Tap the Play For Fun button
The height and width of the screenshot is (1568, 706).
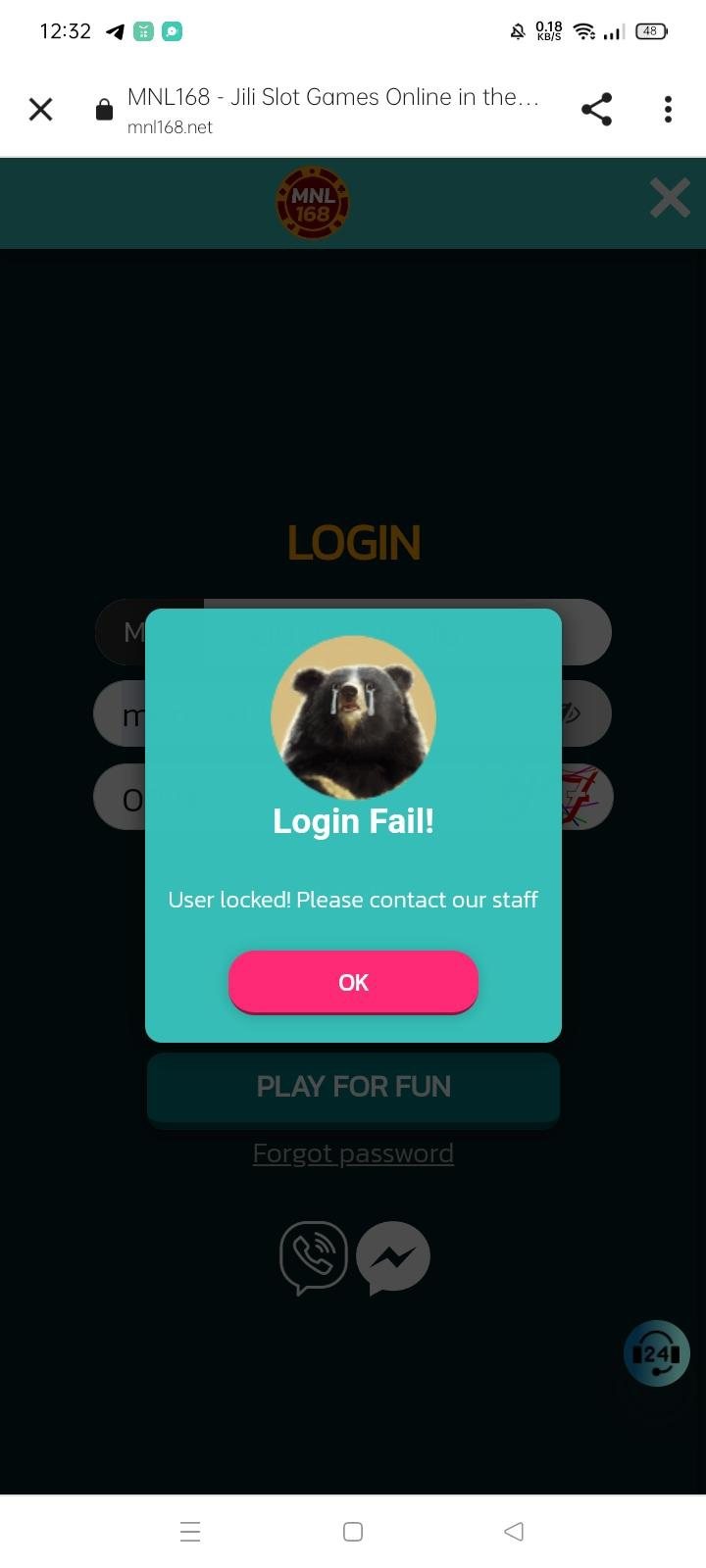click(353, 1087)
